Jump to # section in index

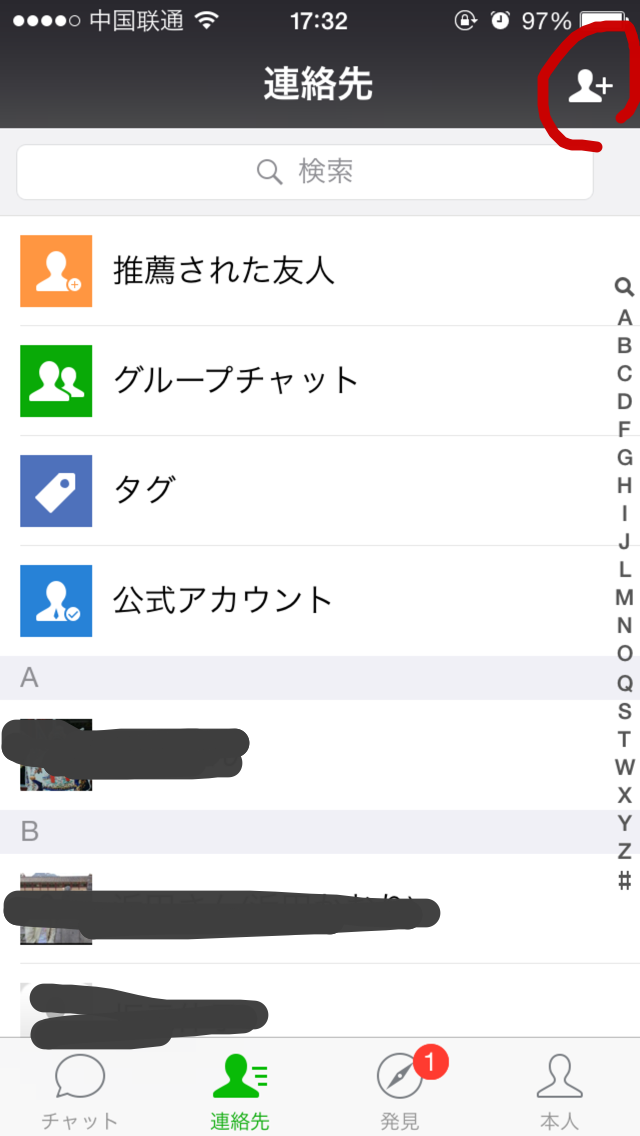[624, 881]
